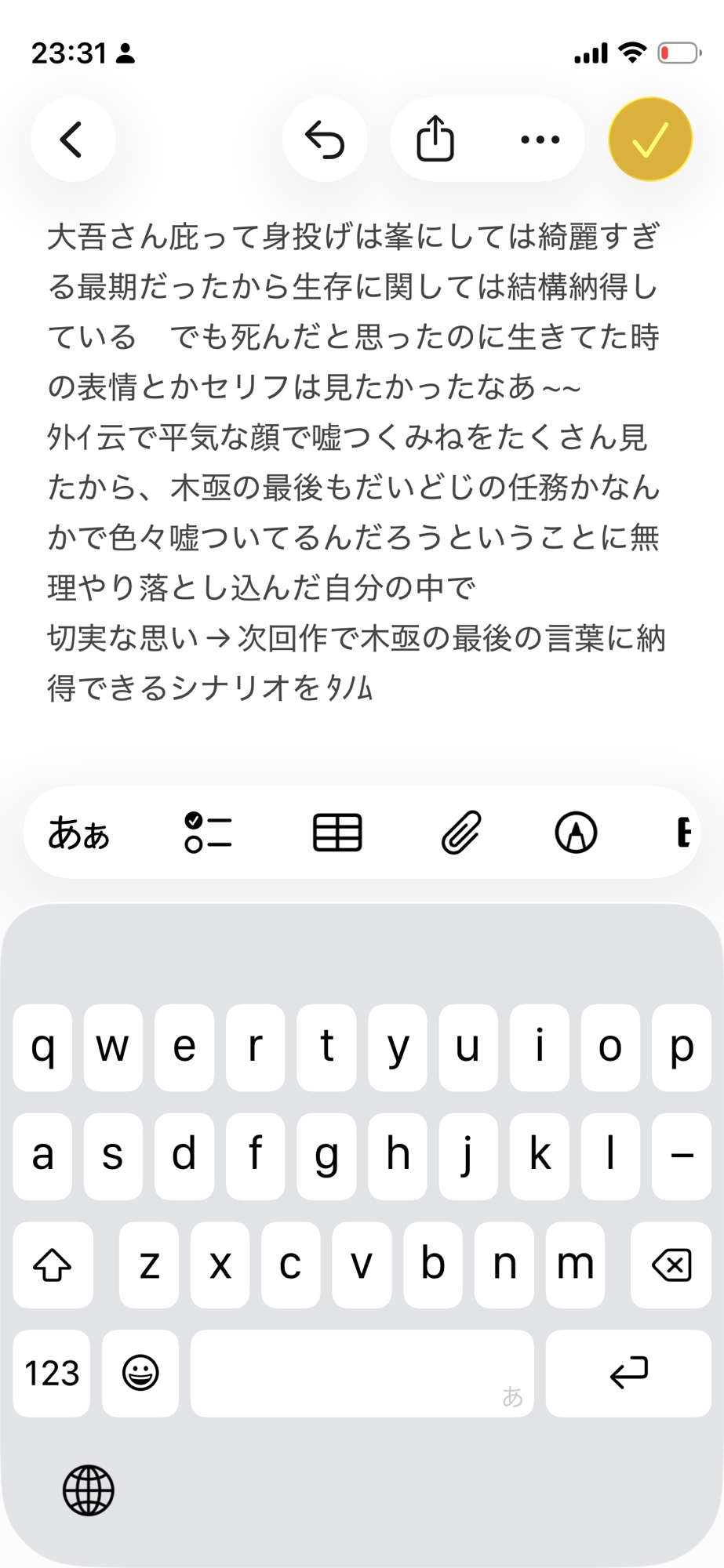Screen dimensions: 724x1568
Task: Insert a checklist
Action: tap(208, 833)
